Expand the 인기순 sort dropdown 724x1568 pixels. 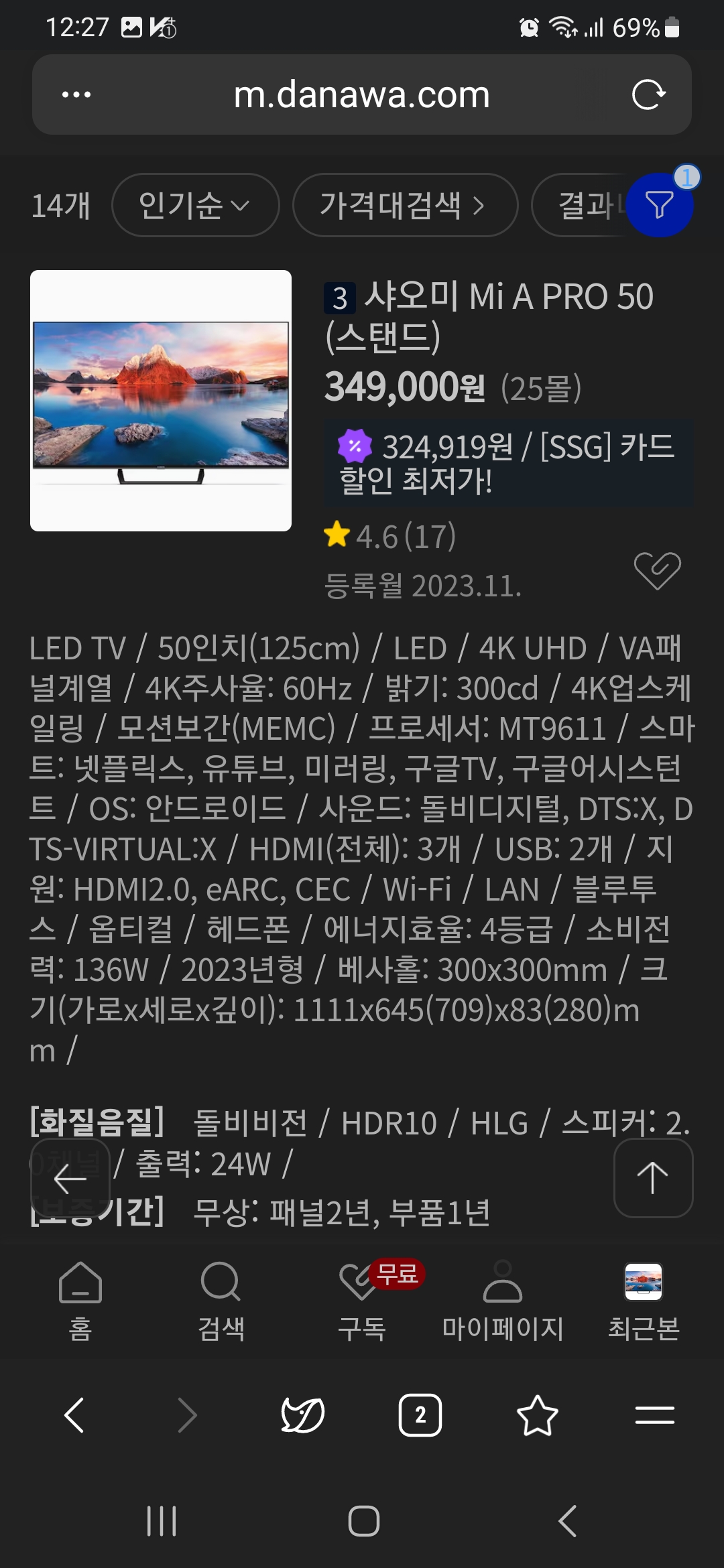coord(194,205)
